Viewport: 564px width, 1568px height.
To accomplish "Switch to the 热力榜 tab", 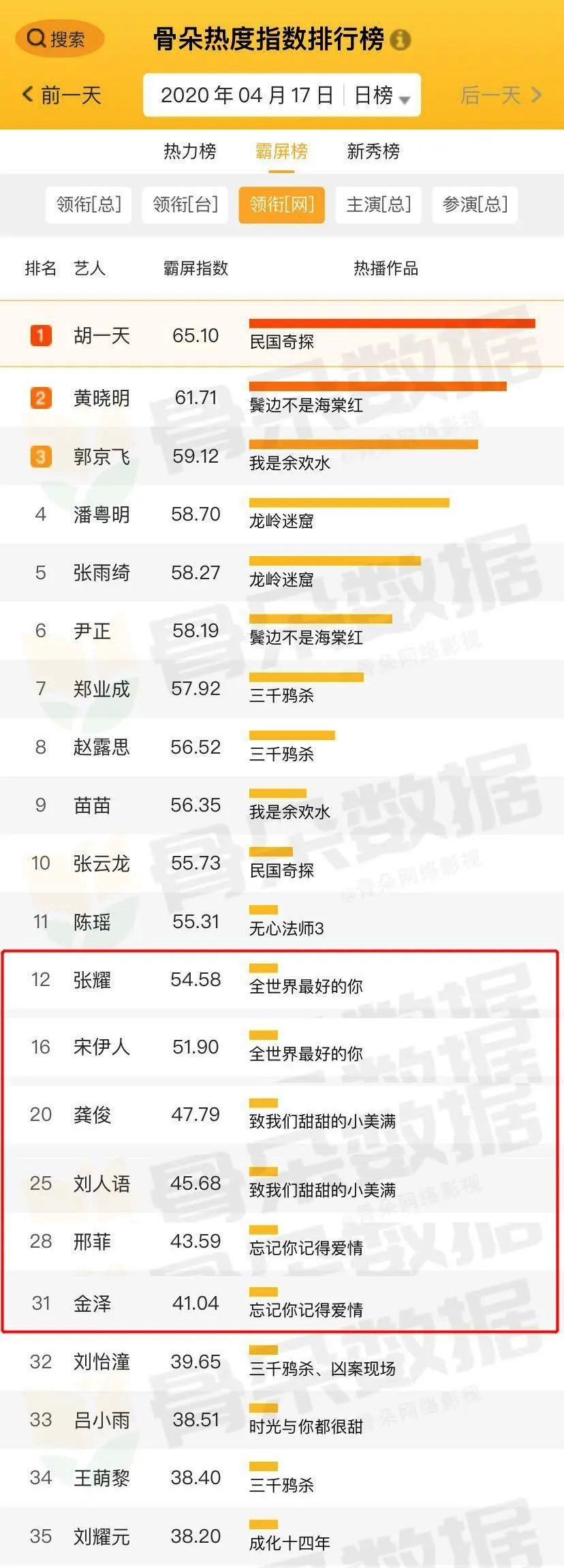I will (189, 151).
